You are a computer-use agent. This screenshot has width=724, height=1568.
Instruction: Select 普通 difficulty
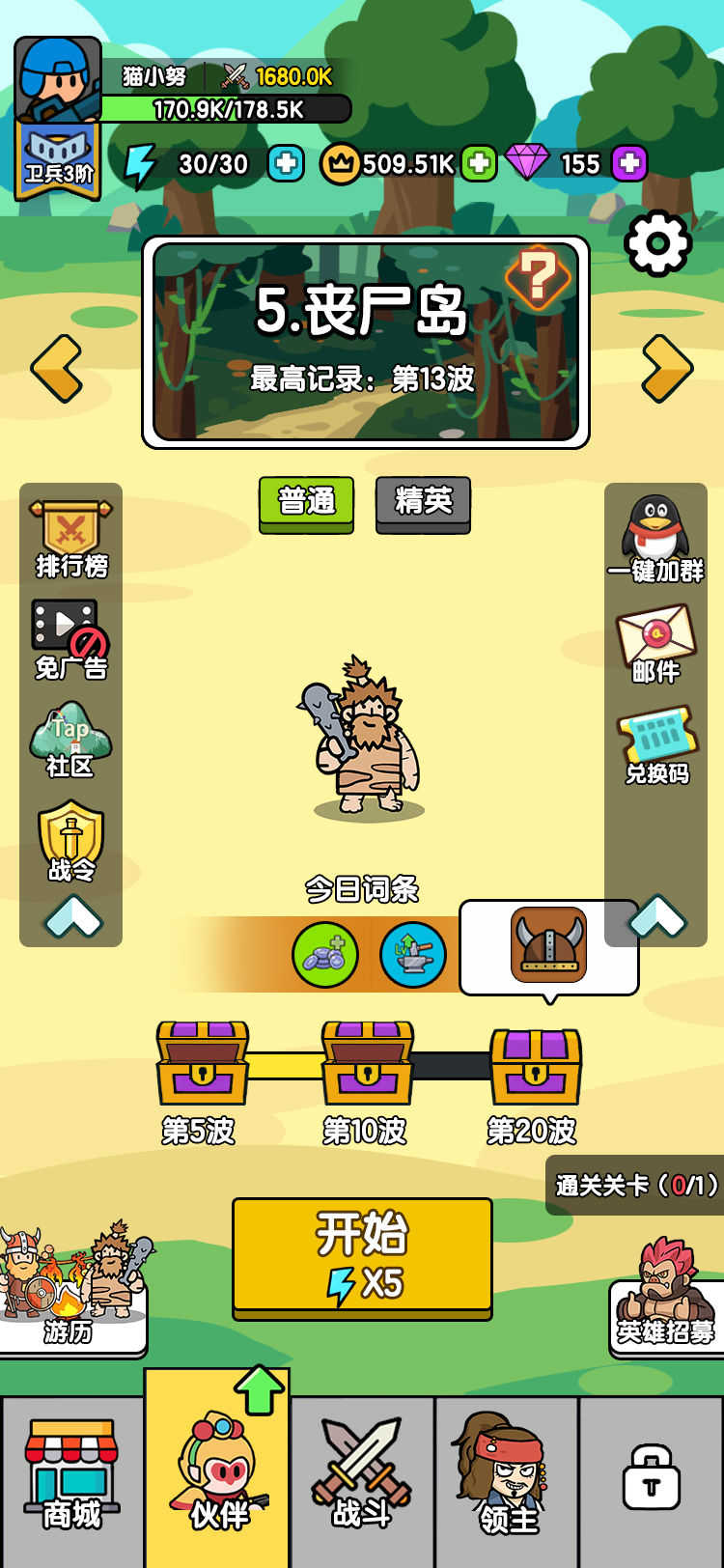pyautogui.click(x=306, y=502)
